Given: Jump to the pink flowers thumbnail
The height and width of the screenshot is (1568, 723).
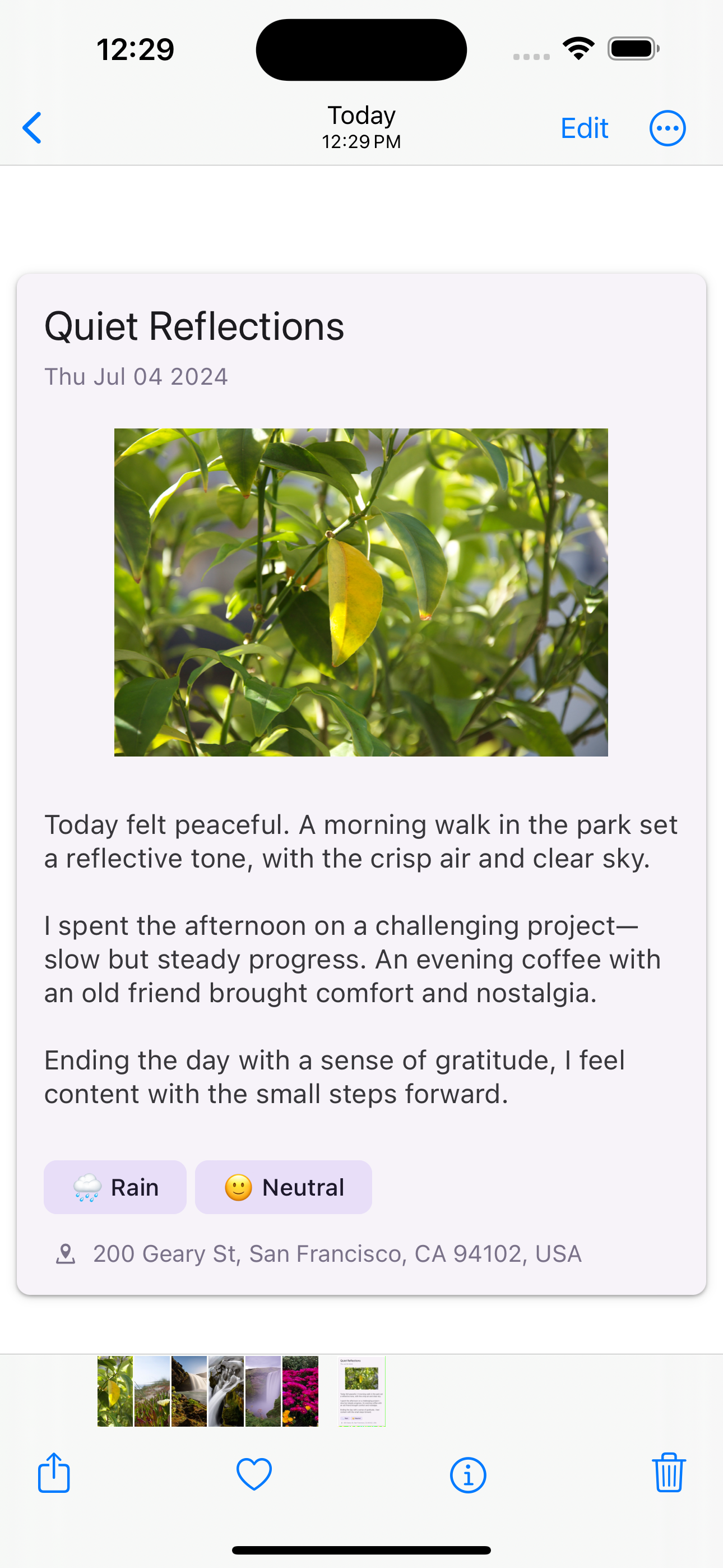Looking at the screenshot, I should [x=300, y=1391].
